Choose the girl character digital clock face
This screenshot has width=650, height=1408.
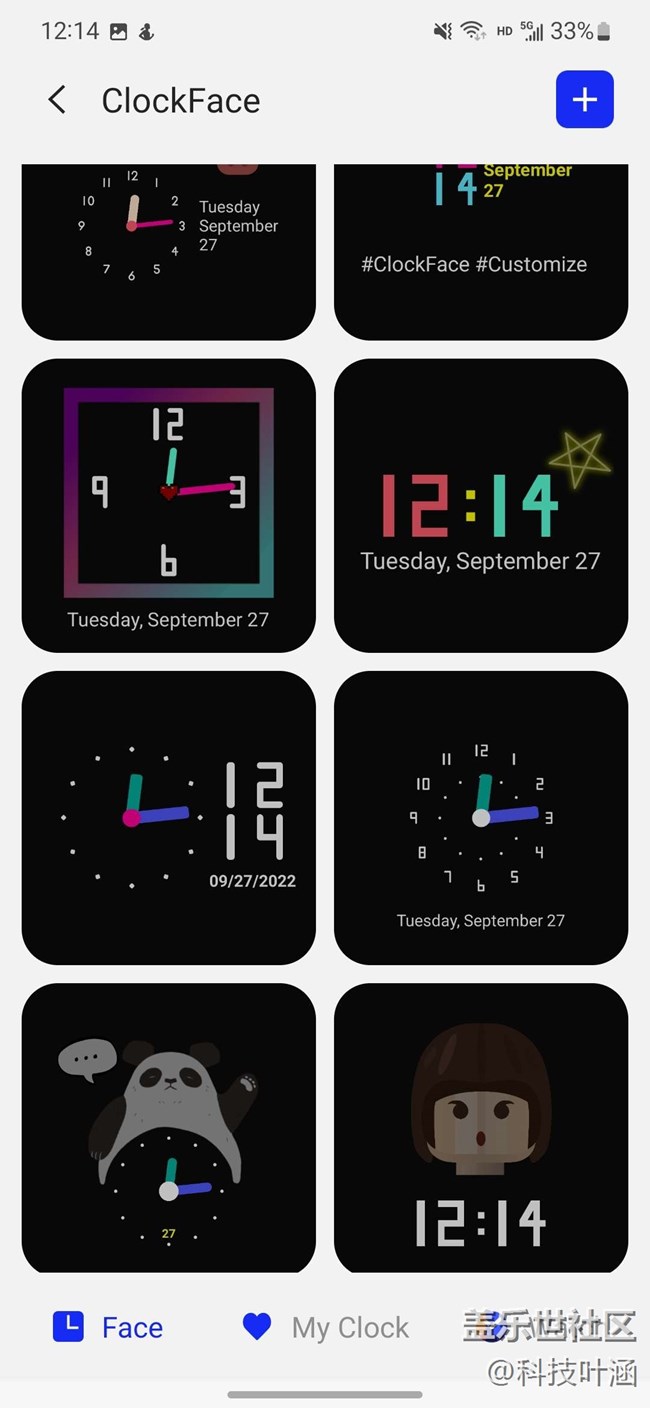[481, 1127]
